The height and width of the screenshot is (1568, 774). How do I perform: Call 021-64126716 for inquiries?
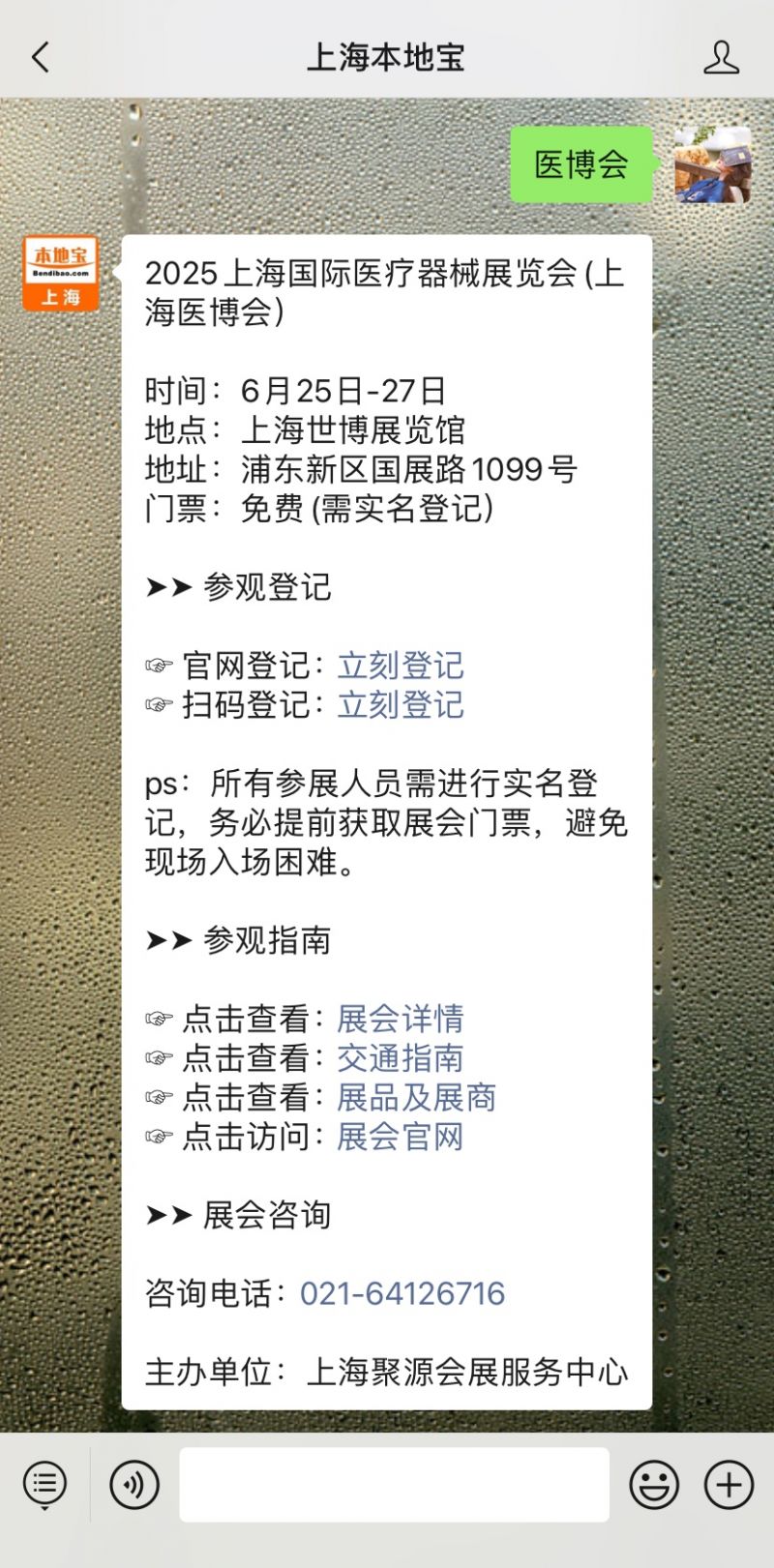402,1294
